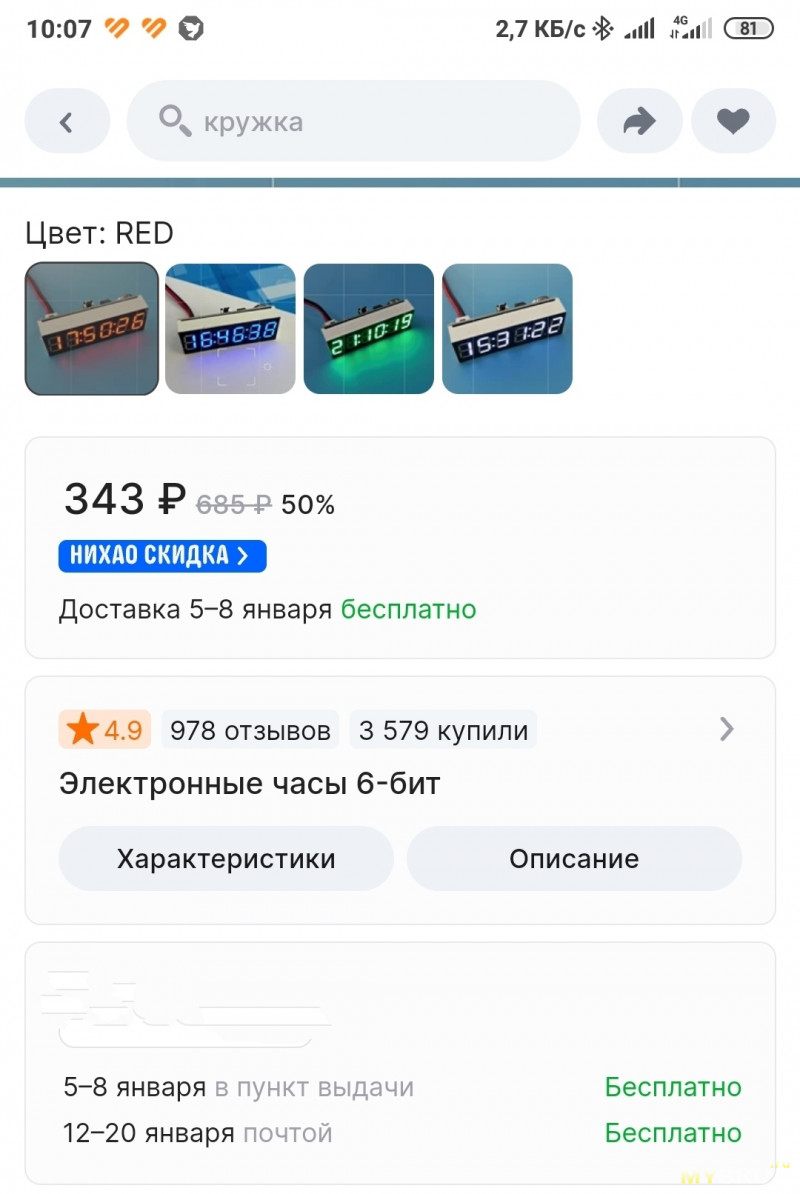Share this product

639,122
